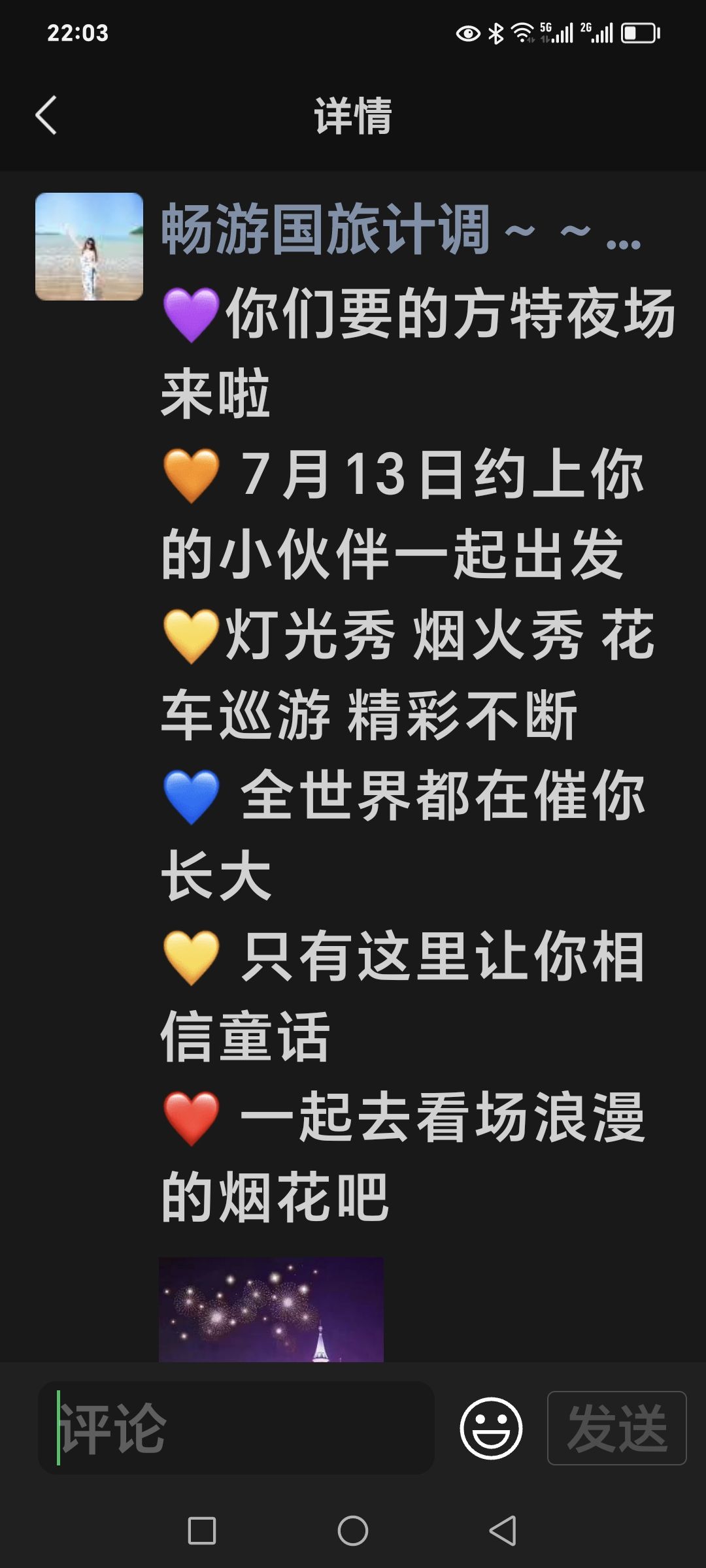The height and width of the screenshot is (1568, 706).
Task: Open the fireworks photo in the post
Action: click(271, 1309)
